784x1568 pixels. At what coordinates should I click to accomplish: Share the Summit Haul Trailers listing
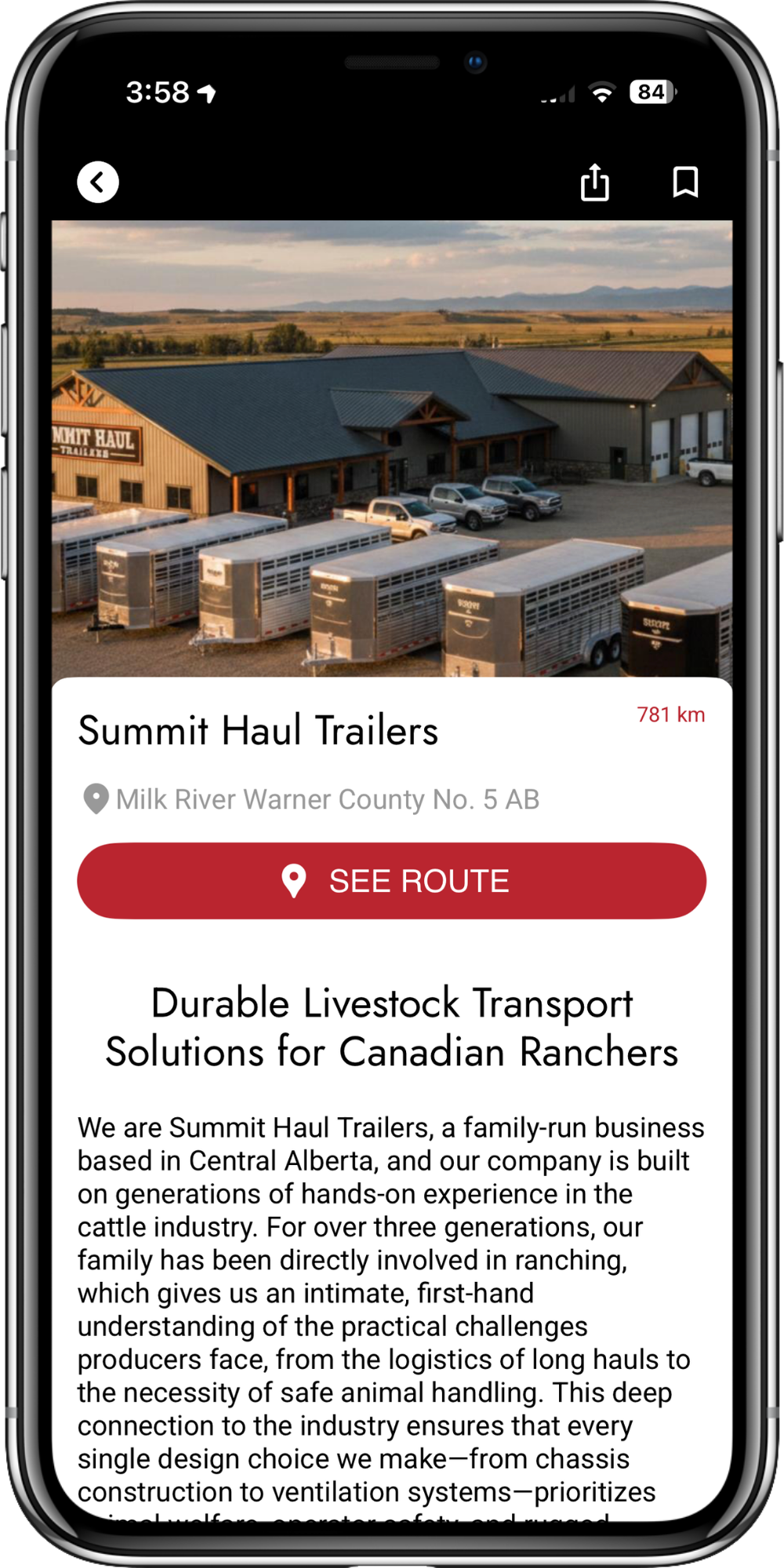[x=595, y=183]
